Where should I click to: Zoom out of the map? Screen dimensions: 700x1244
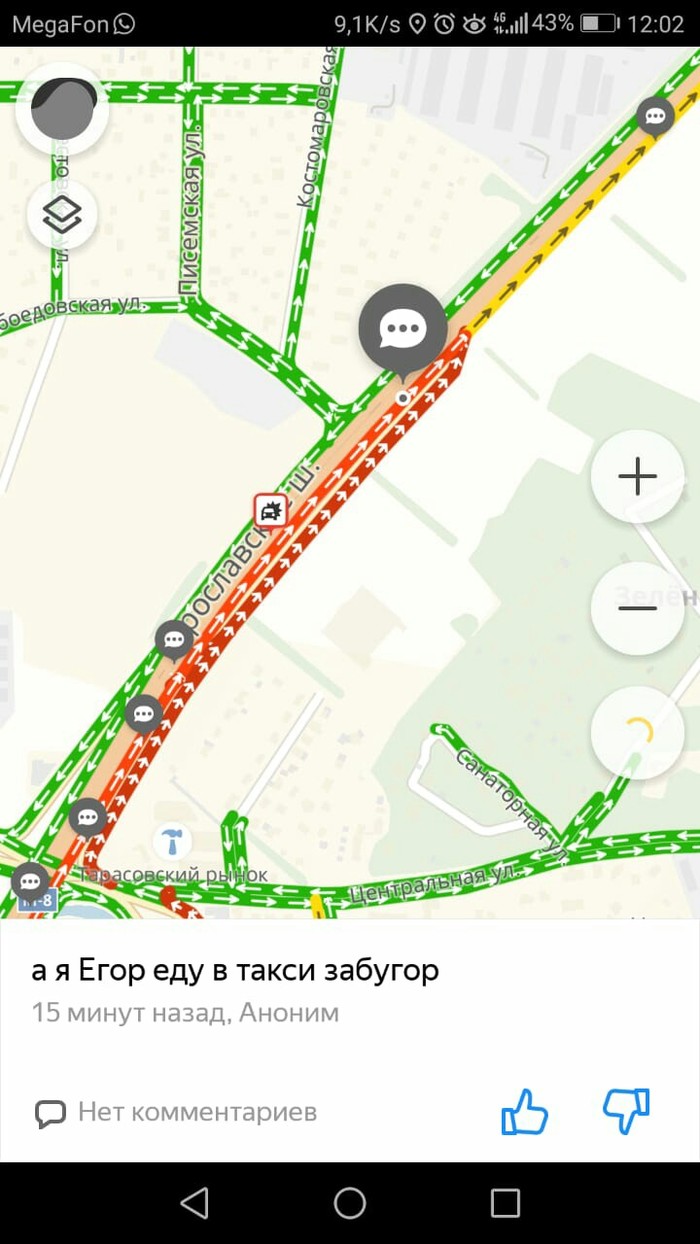tap(637, 608)
